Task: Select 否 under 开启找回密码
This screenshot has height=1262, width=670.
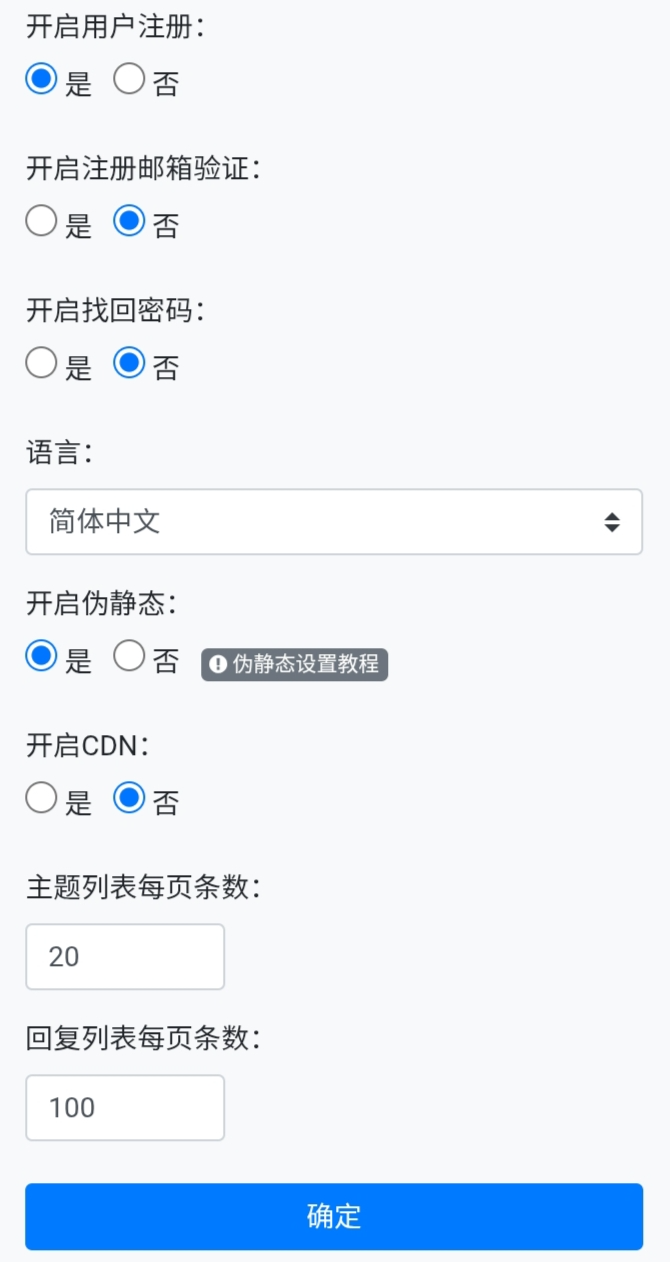Action: 129,363
